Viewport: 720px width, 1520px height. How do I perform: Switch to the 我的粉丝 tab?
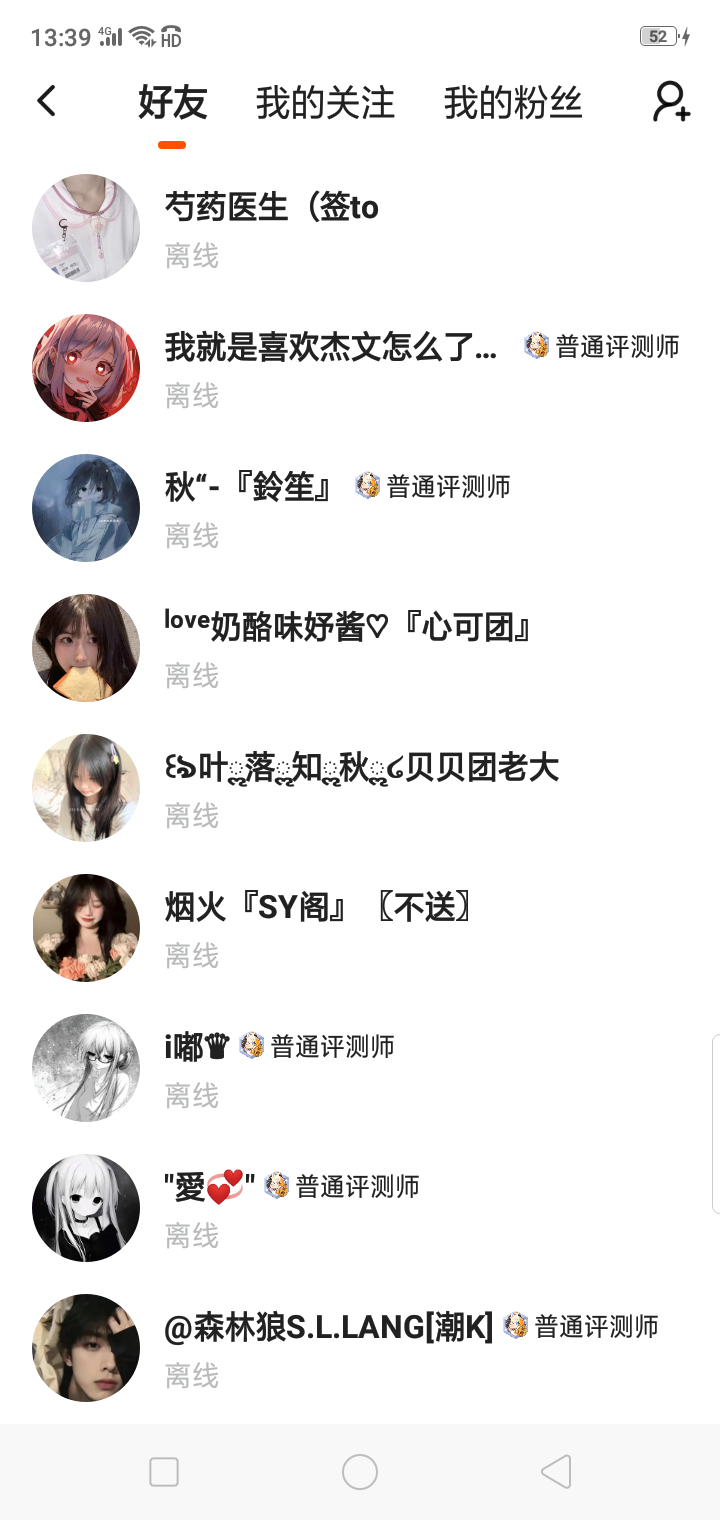513,103
